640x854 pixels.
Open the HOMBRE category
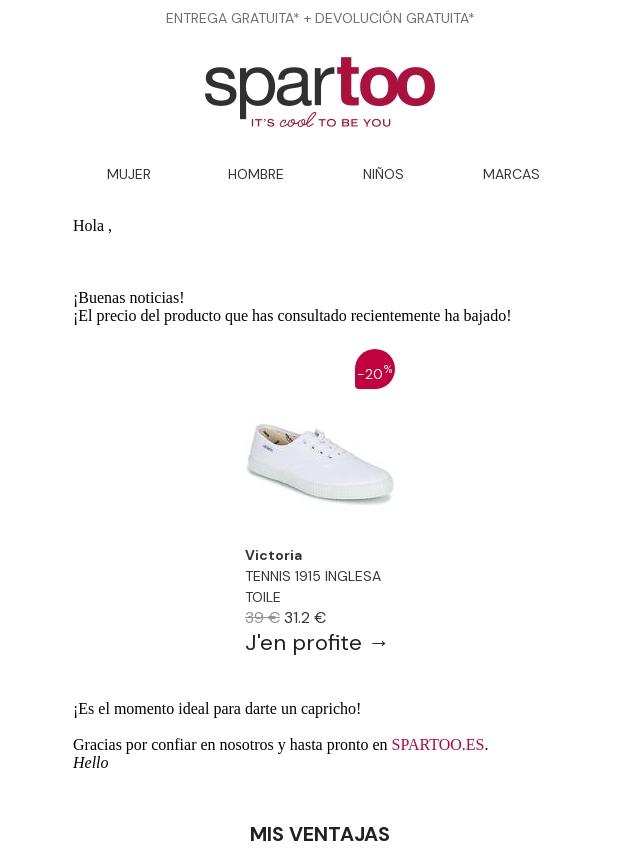(255, 174)
